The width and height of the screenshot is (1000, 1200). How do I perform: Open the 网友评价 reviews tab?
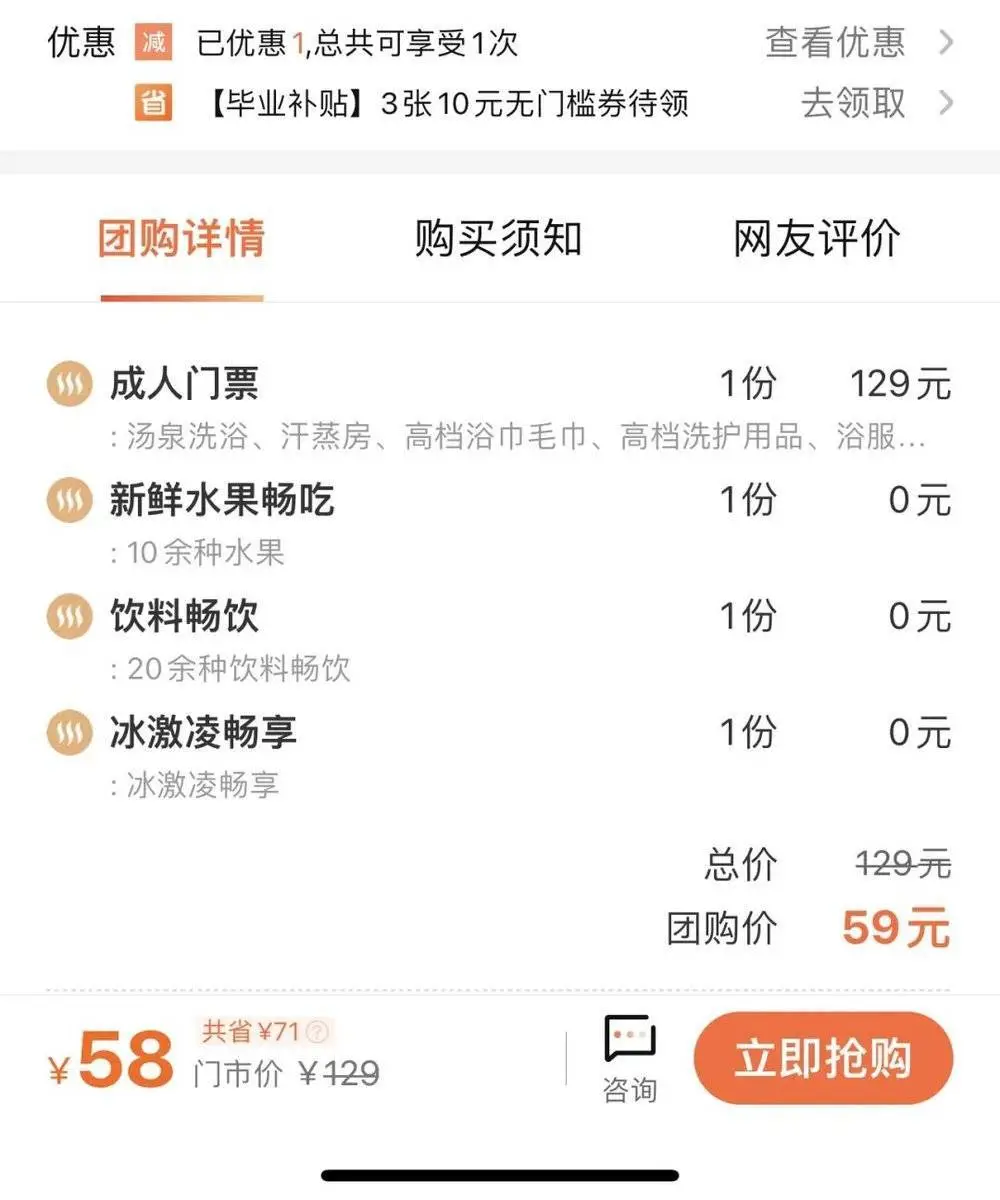[816, 240]
